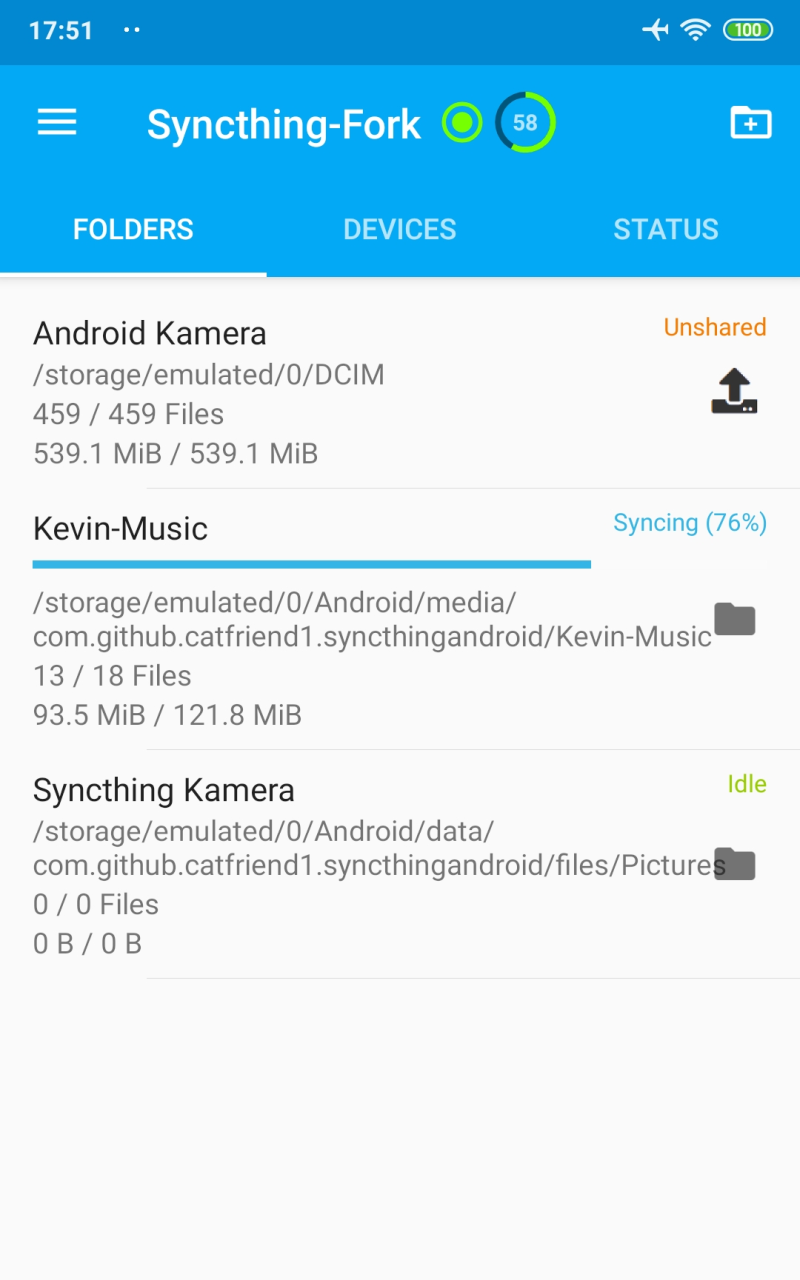Click the Syncing (76%) status text

[689, 522]
